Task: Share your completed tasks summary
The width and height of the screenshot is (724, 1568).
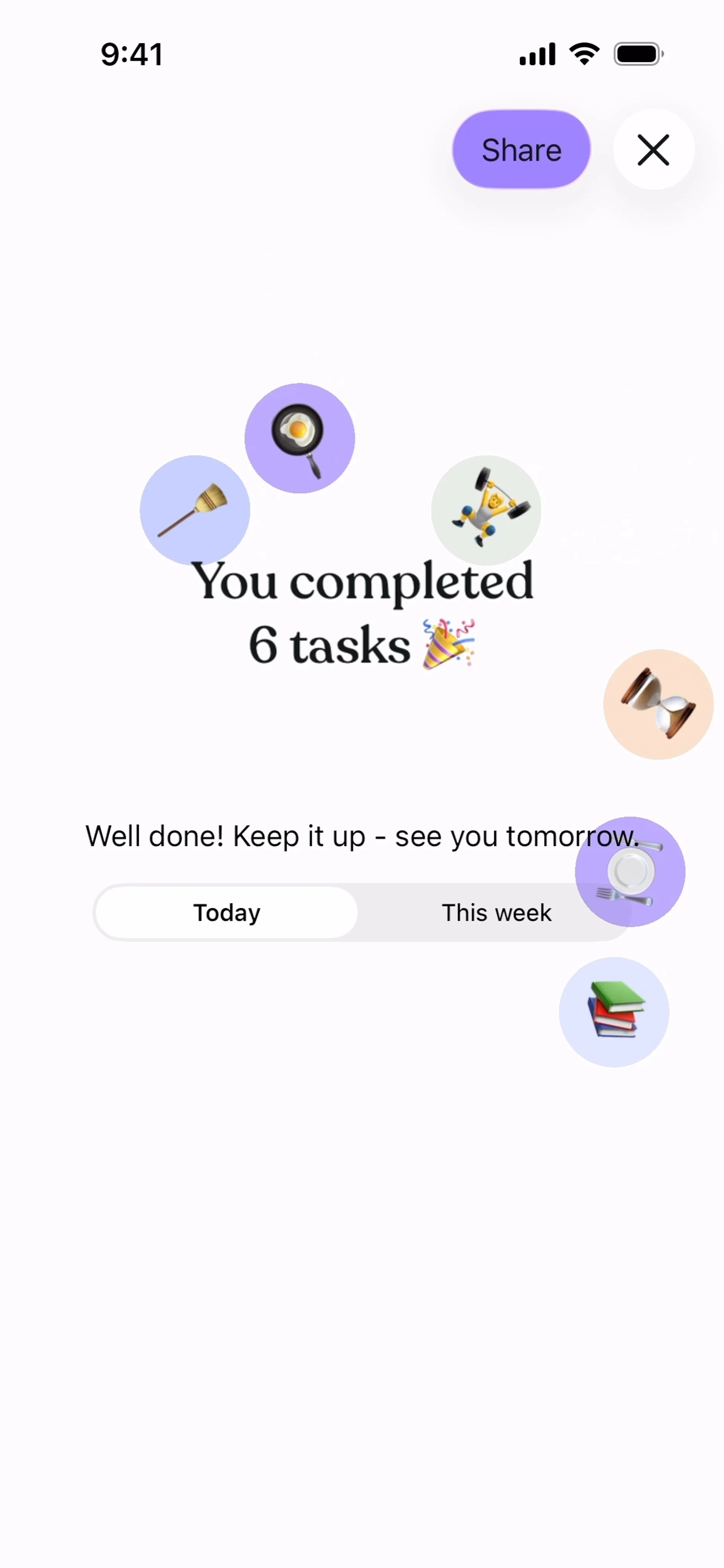Action: point(521,150)
